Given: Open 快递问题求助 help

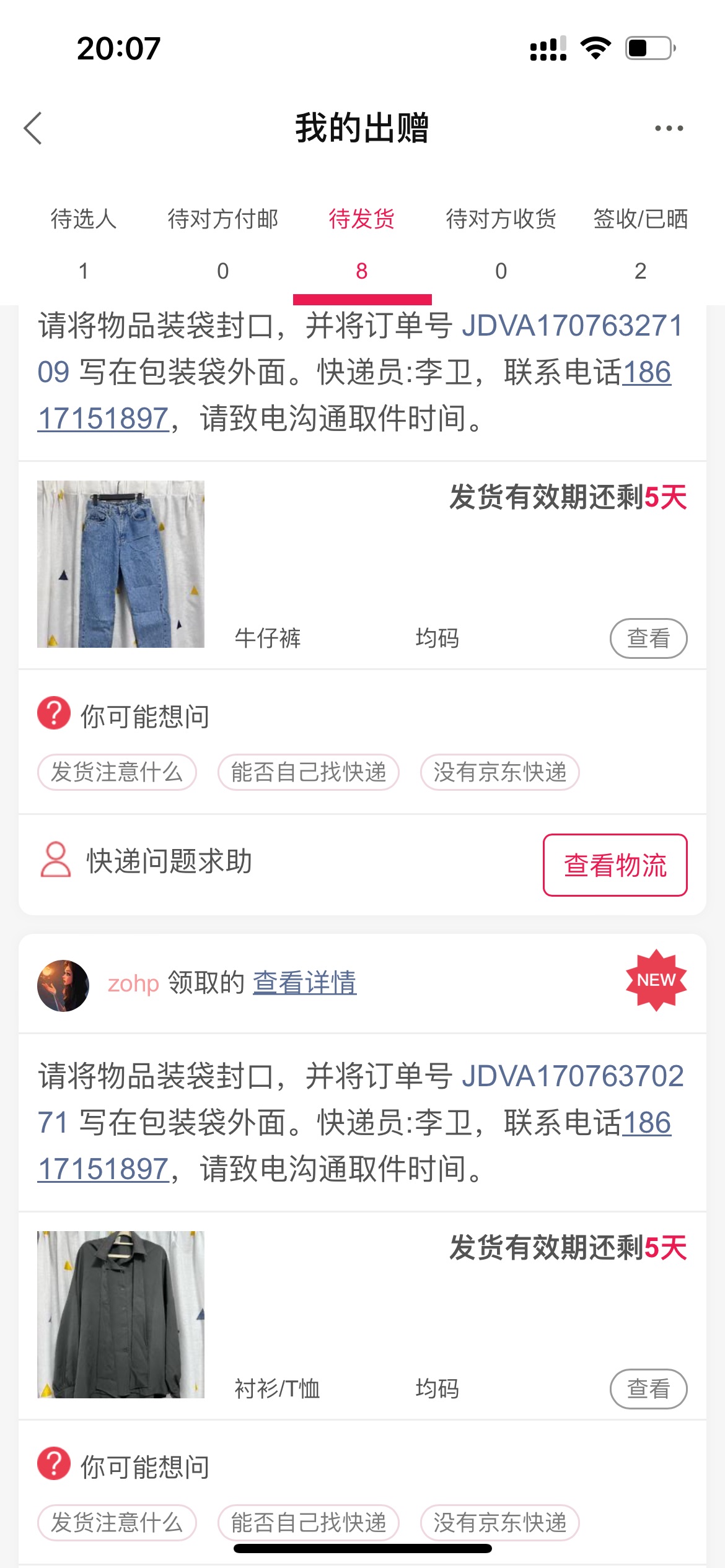Looking at the screenshot, I should 147,861.
